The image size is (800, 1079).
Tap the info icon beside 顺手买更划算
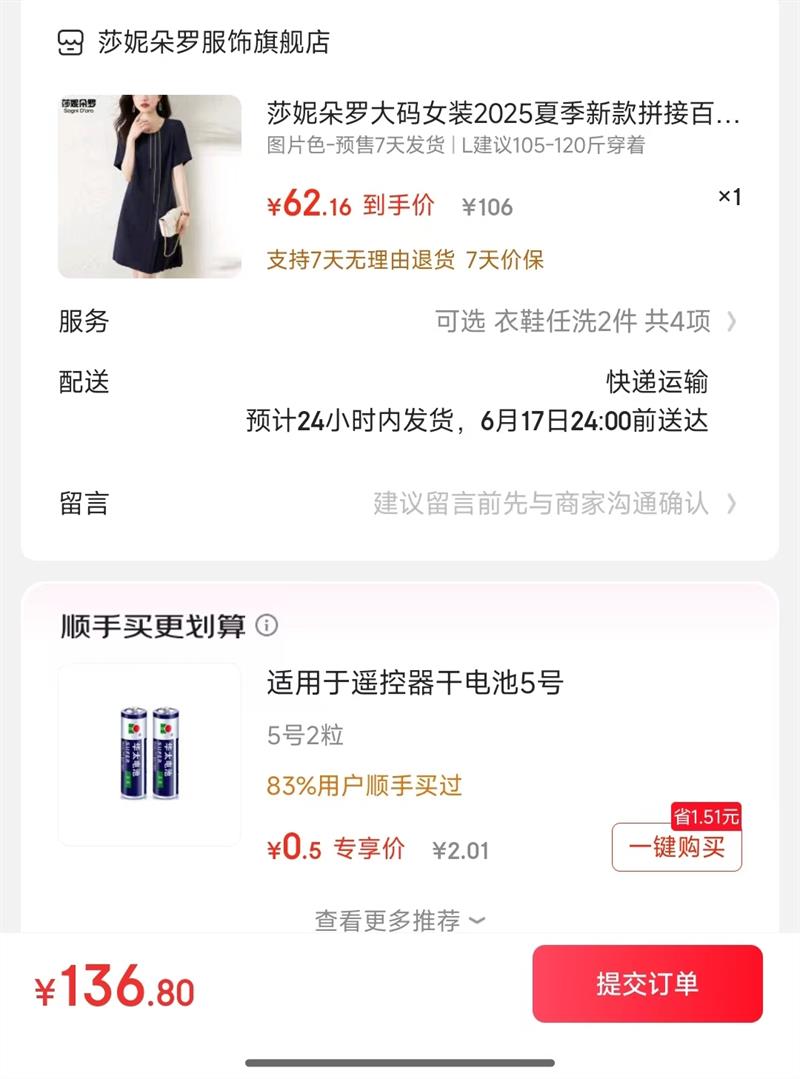(x=267, y=626)
